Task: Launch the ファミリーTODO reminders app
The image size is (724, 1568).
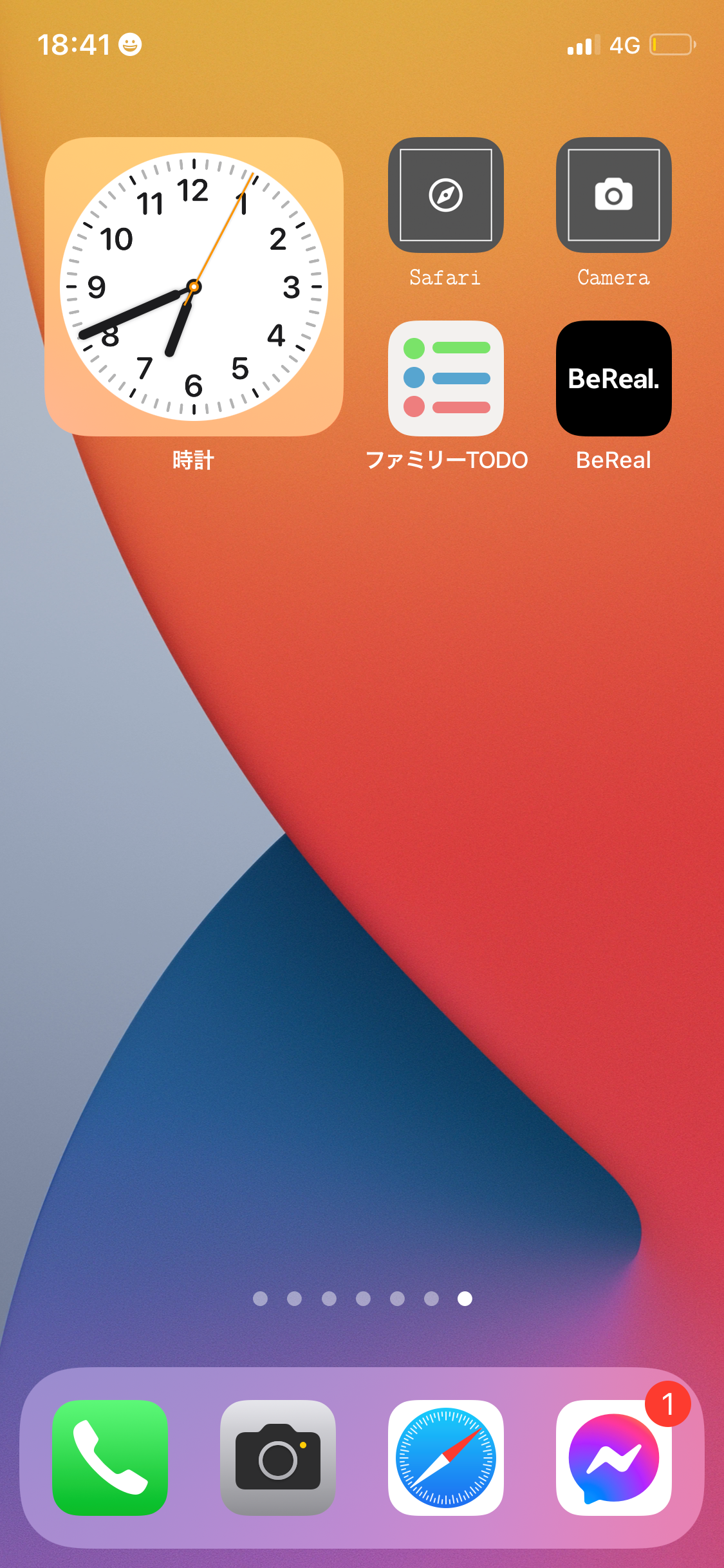Action: coord(445,378)
